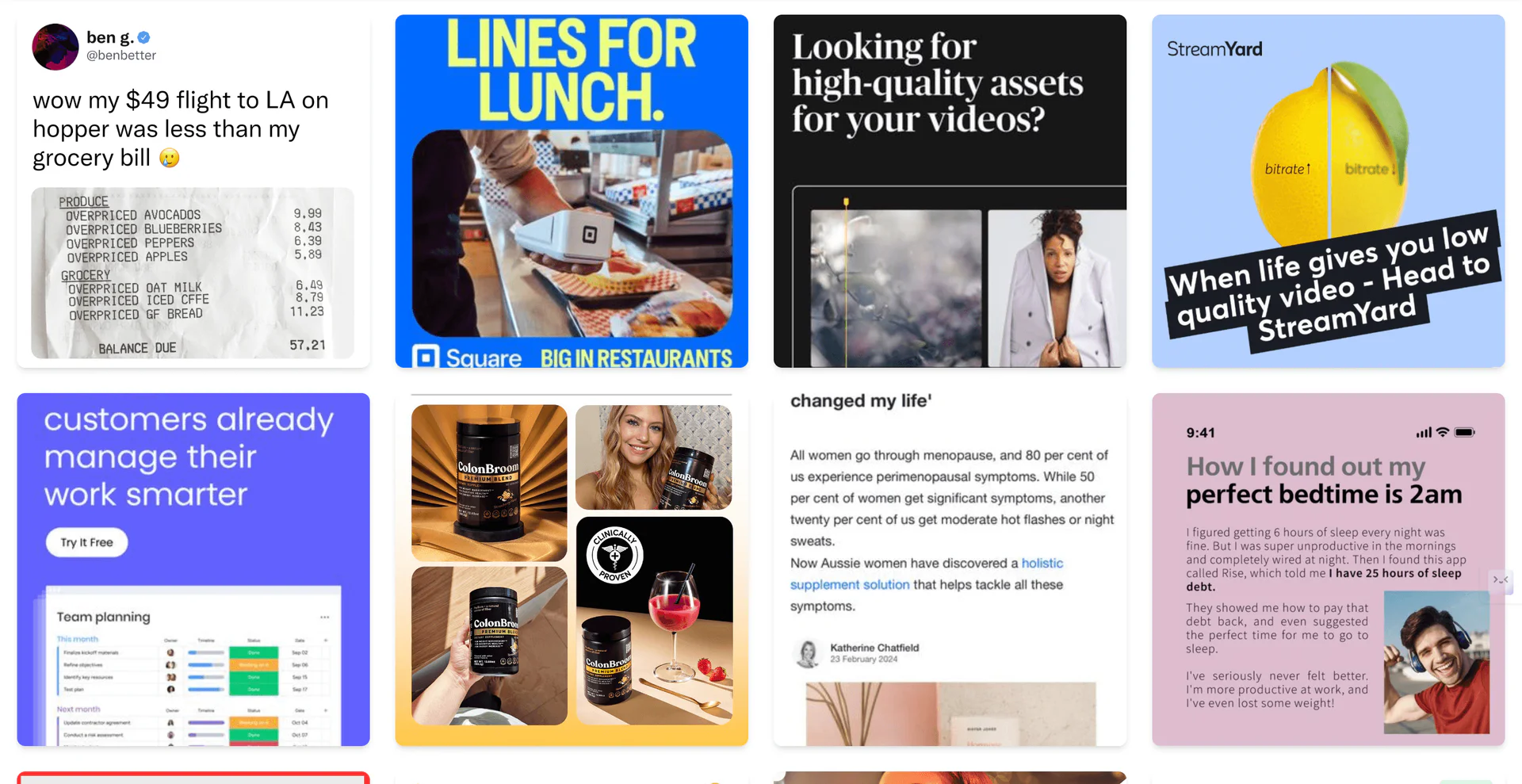Open the StreamYard lemon ad tile
Screen dimensions: 1522x784
coord(1328,190)
